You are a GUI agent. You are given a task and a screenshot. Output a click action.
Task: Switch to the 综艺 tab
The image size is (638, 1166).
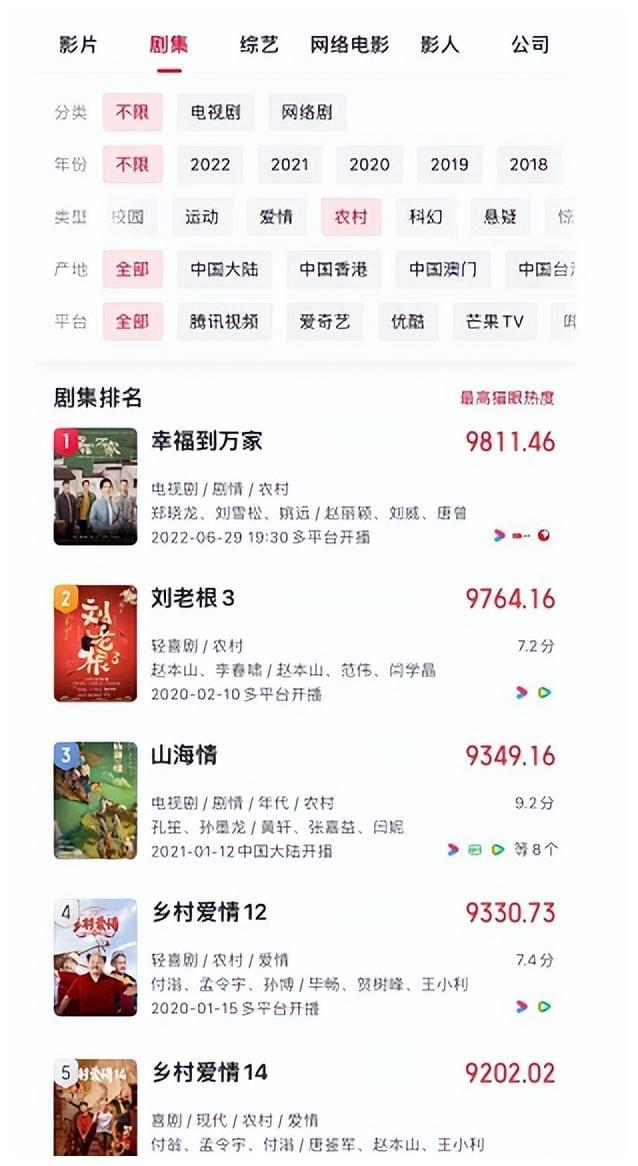(259, 45)
